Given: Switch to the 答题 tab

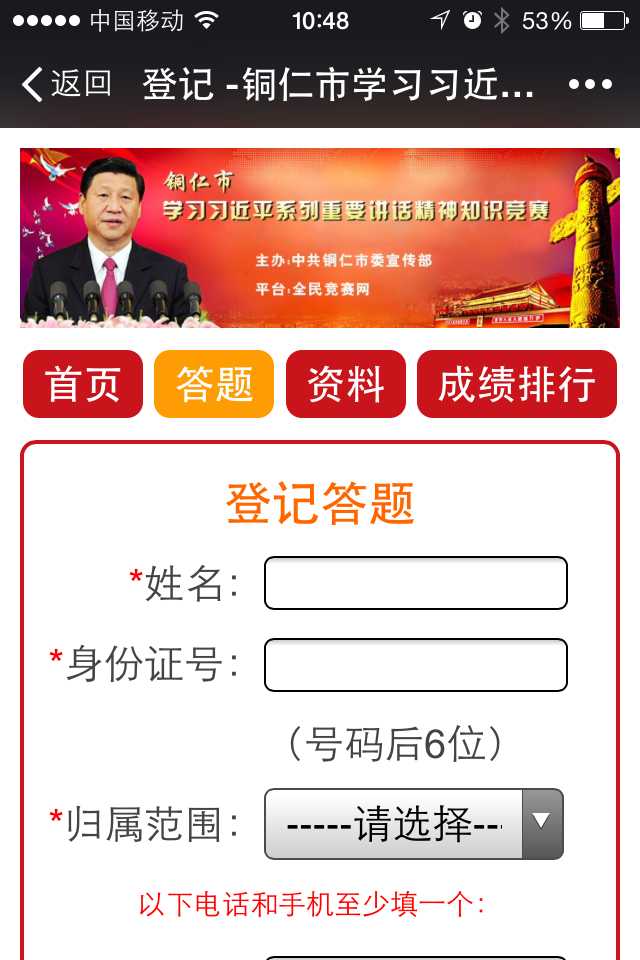Looking at the screenshot, I should click(x=214, y=384).
